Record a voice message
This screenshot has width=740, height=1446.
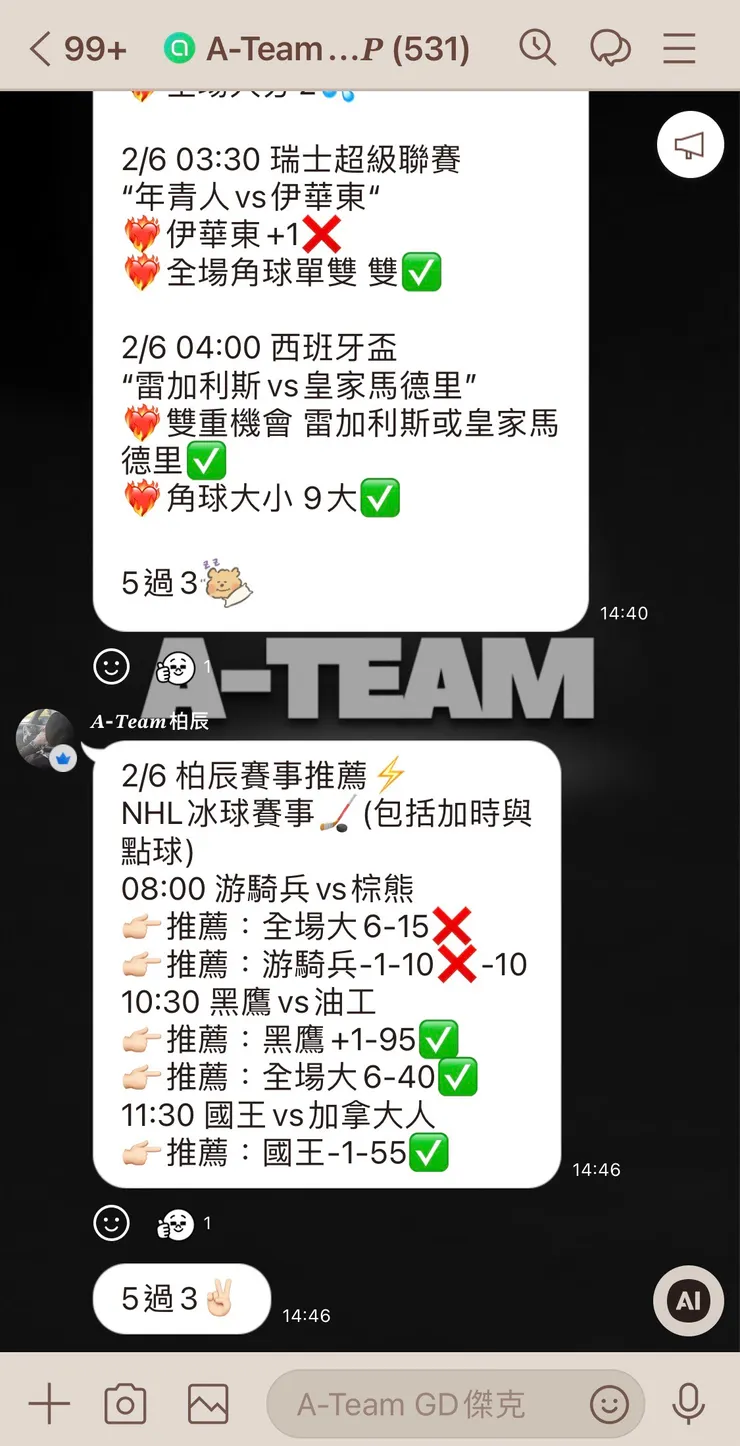(x=688, y=1404)
